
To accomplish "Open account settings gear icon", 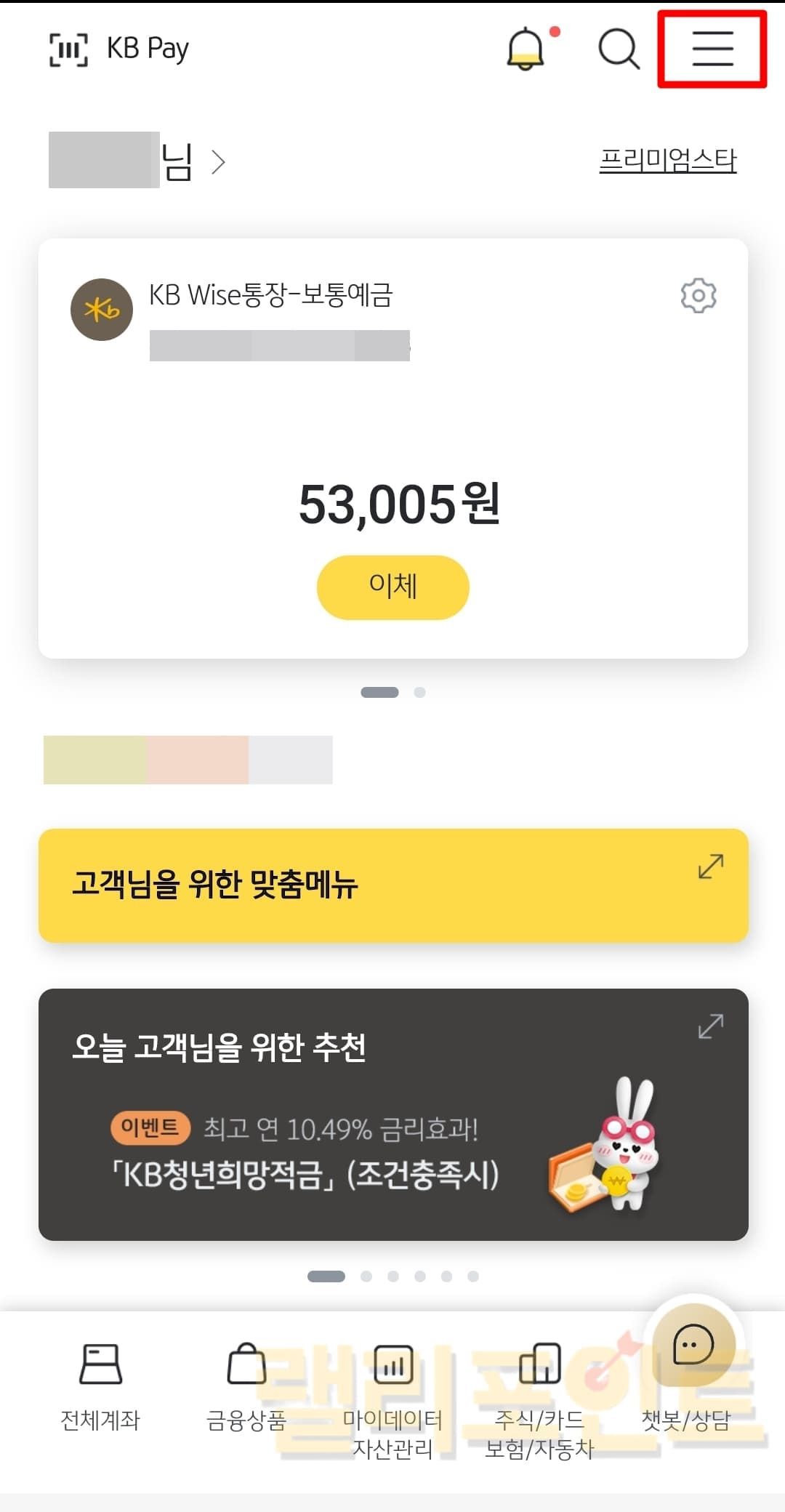I will point(698,296).
